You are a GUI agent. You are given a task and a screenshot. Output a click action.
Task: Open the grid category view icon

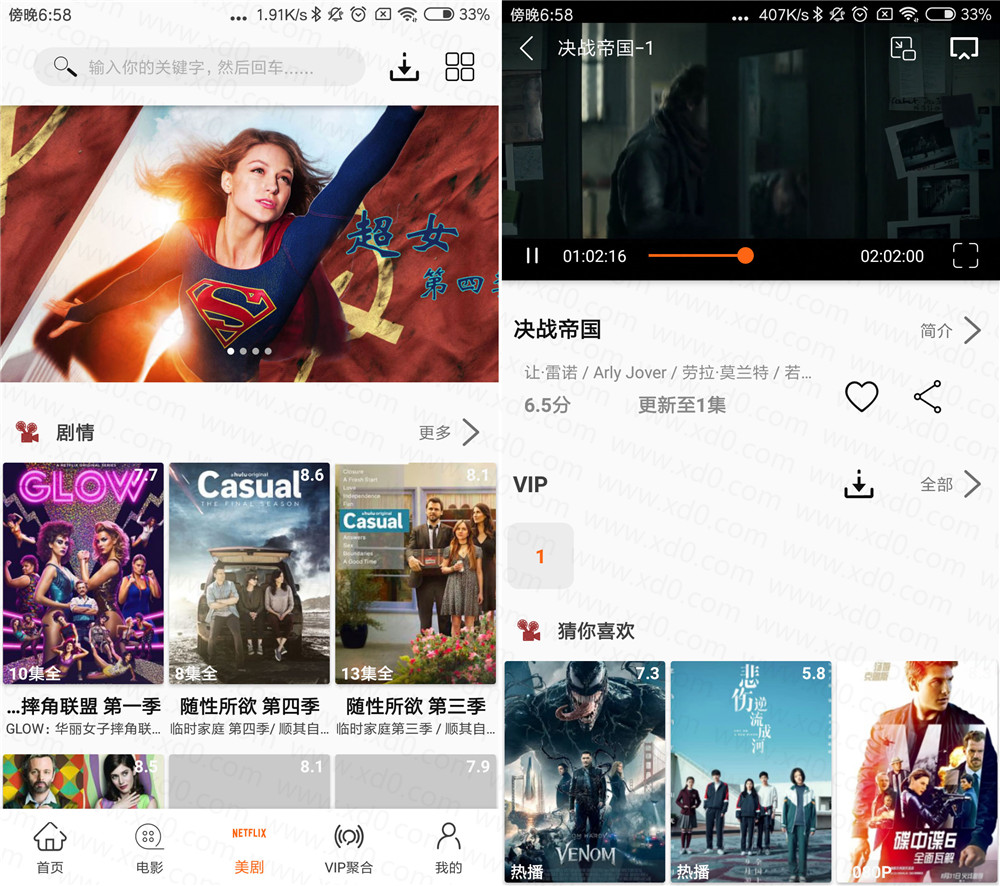click(x=460, y=67)
